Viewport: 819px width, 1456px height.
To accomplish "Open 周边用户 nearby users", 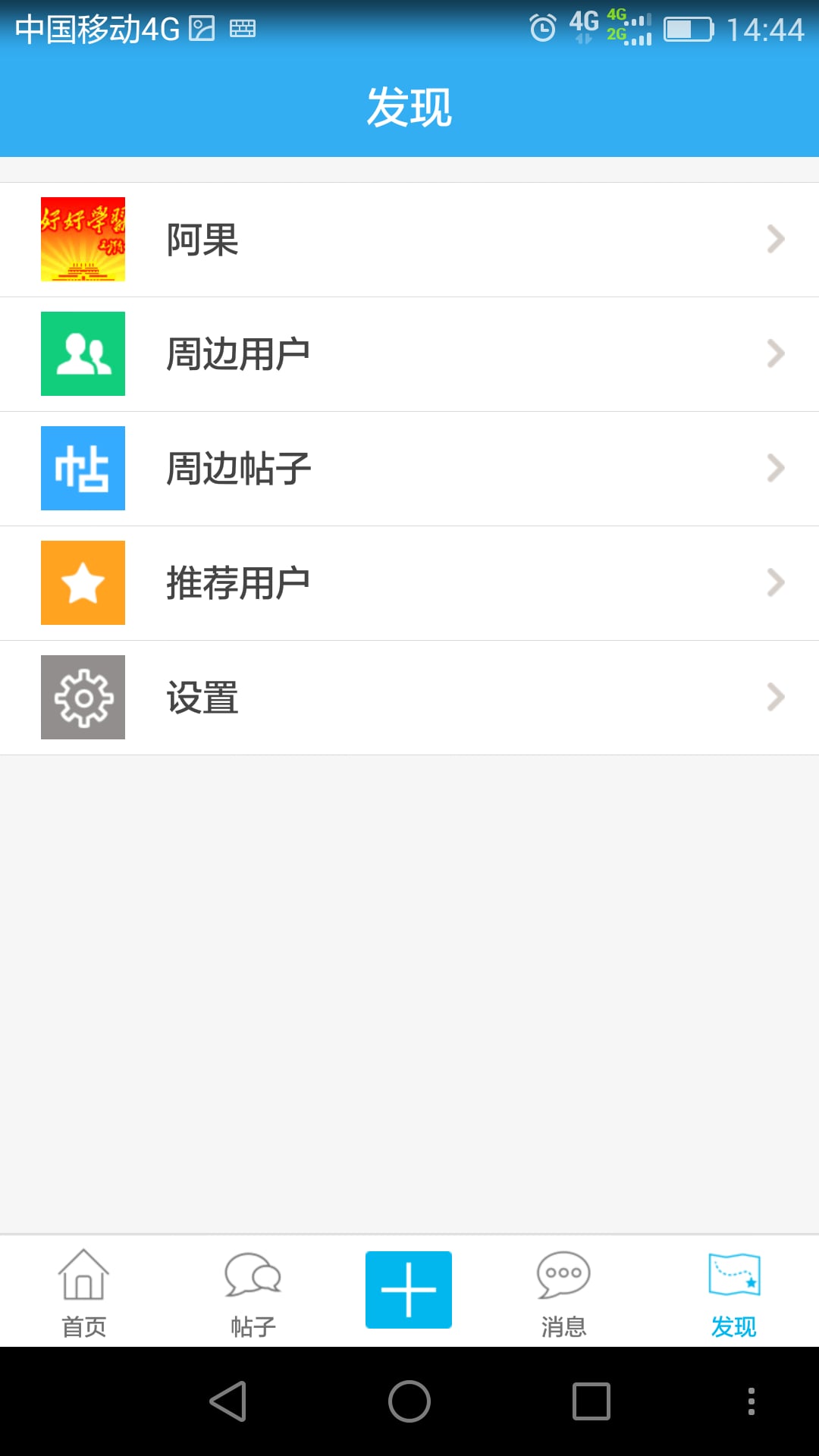I will click(409, 354).
